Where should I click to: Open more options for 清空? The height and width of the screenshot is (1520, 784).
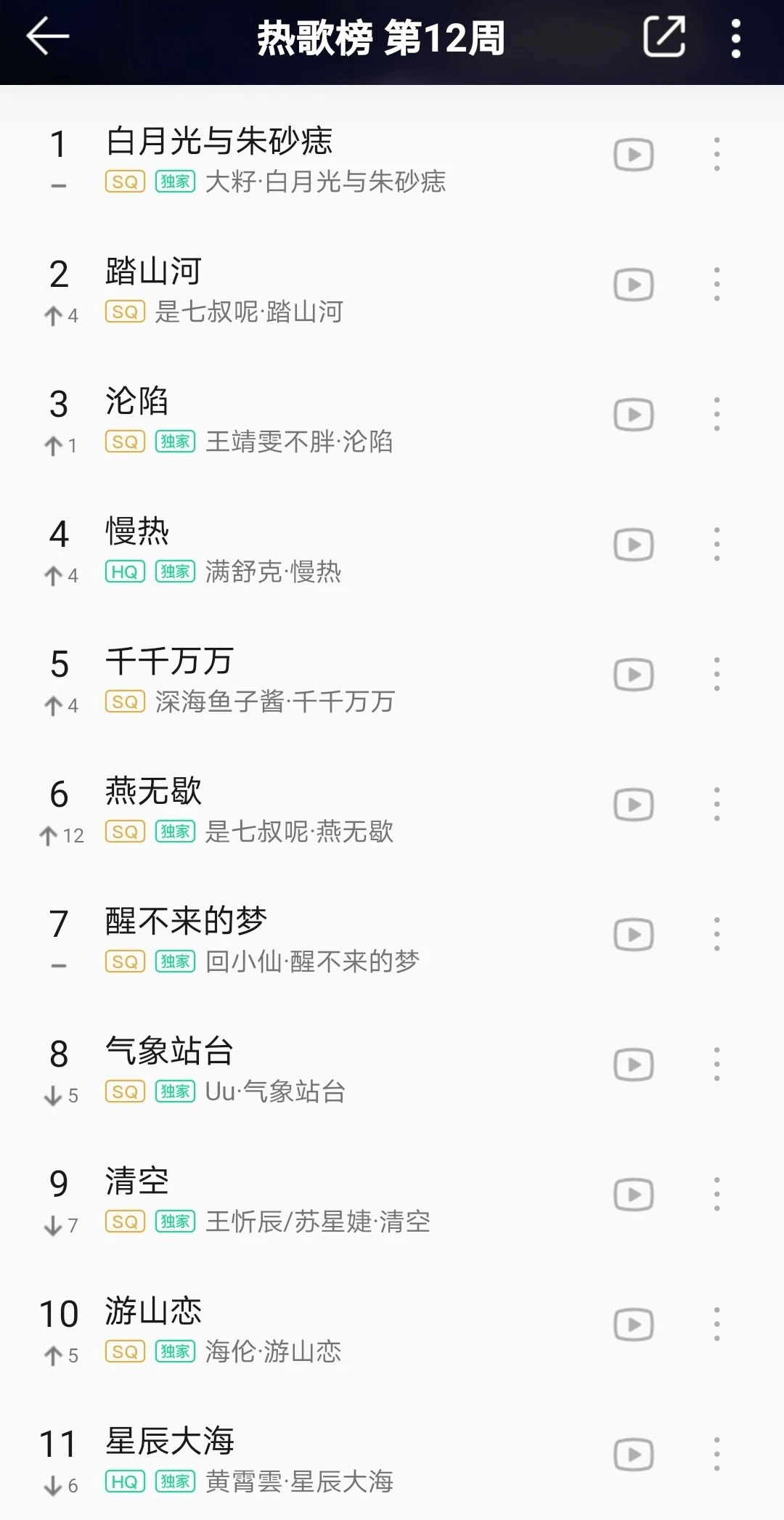point(716,1194)
